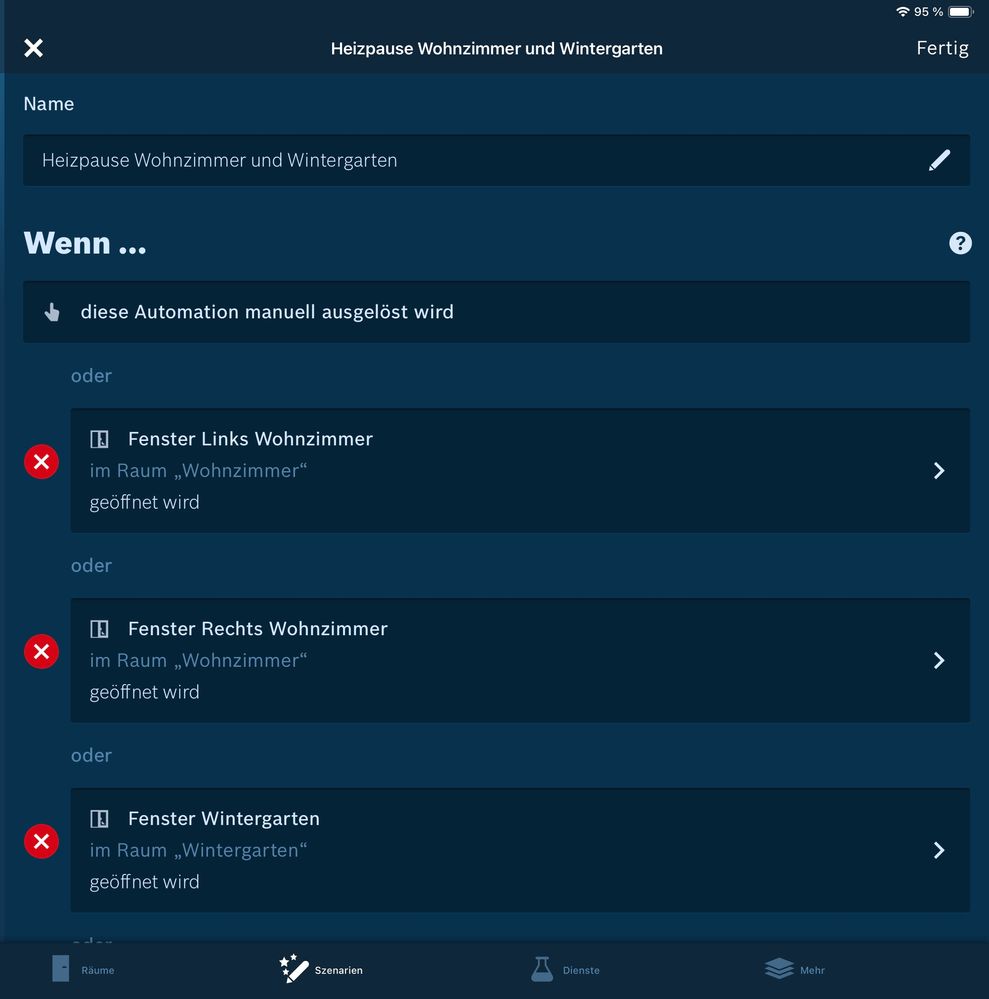Tap Fertig to finish editing
Image resolution: width=989 pixels, height=999 pixels.
click(x=942, y=48)
